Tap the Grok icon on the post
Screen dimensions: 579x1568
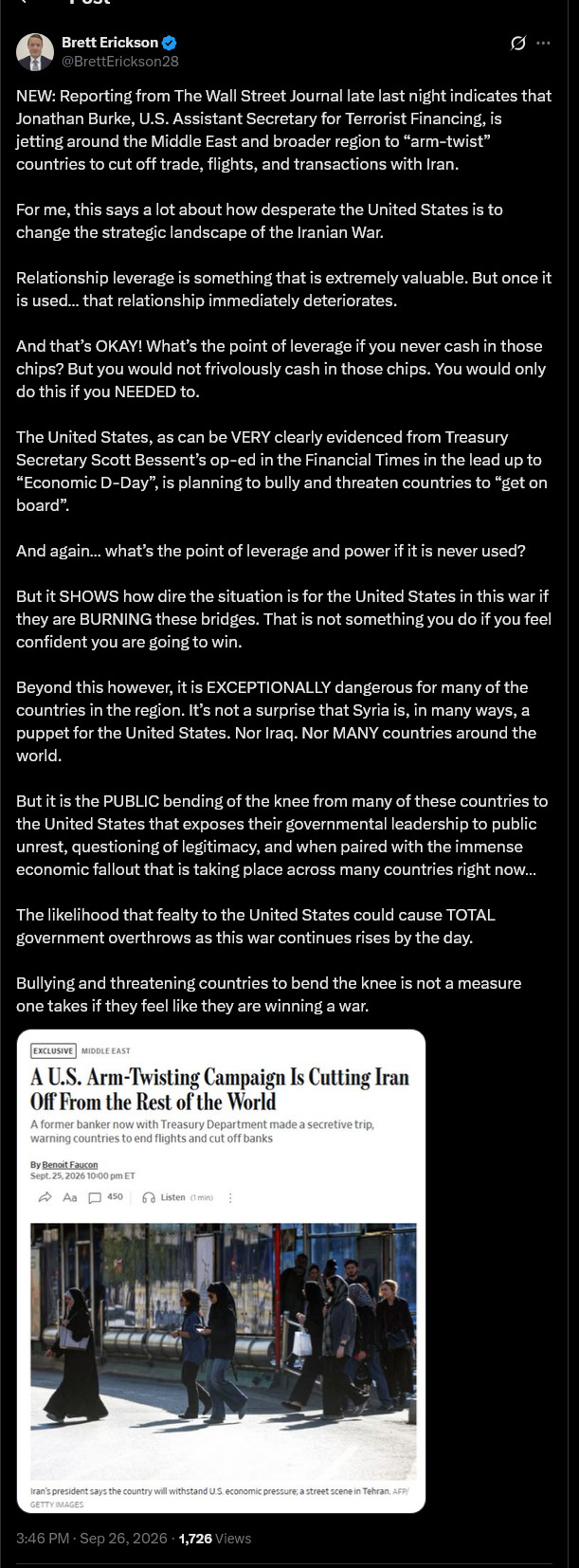[518, 43]
